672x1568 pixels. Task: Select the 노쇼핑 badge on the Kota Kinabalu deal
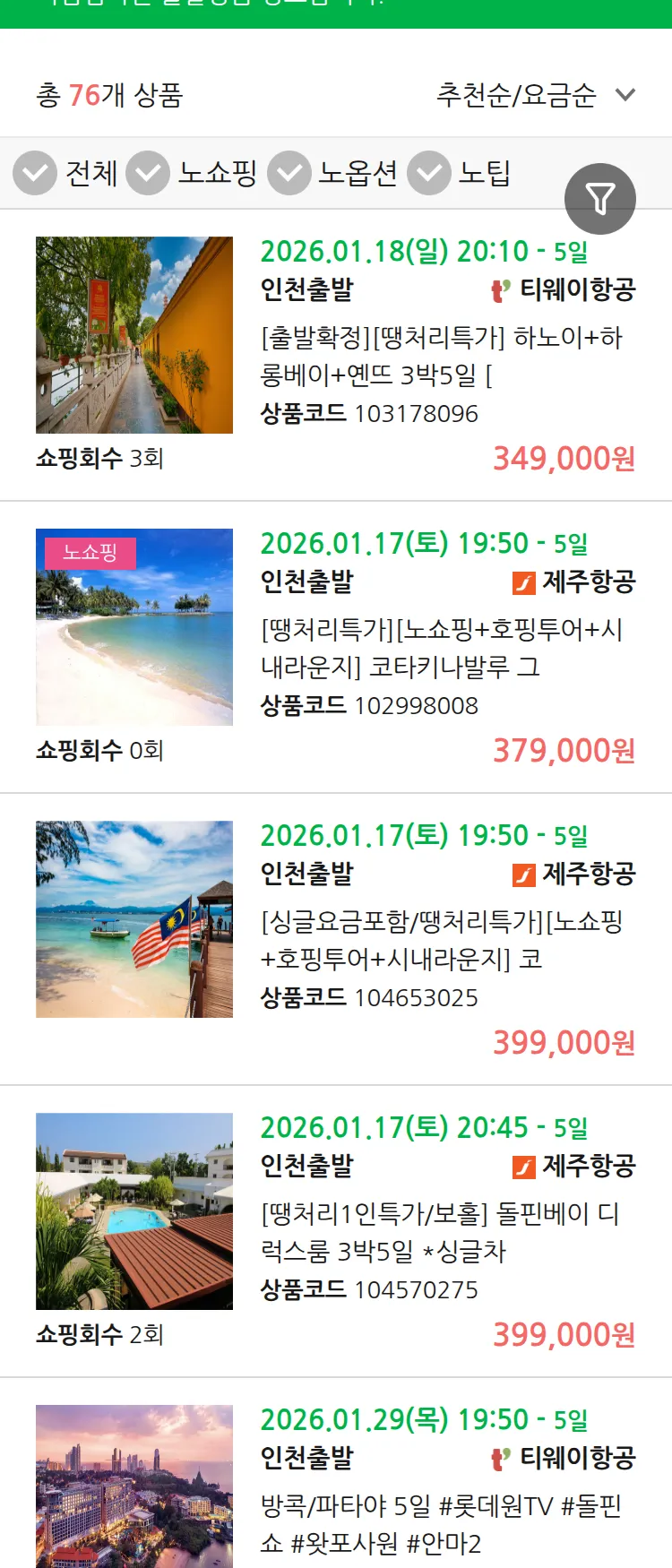click(x=90, y=553)
